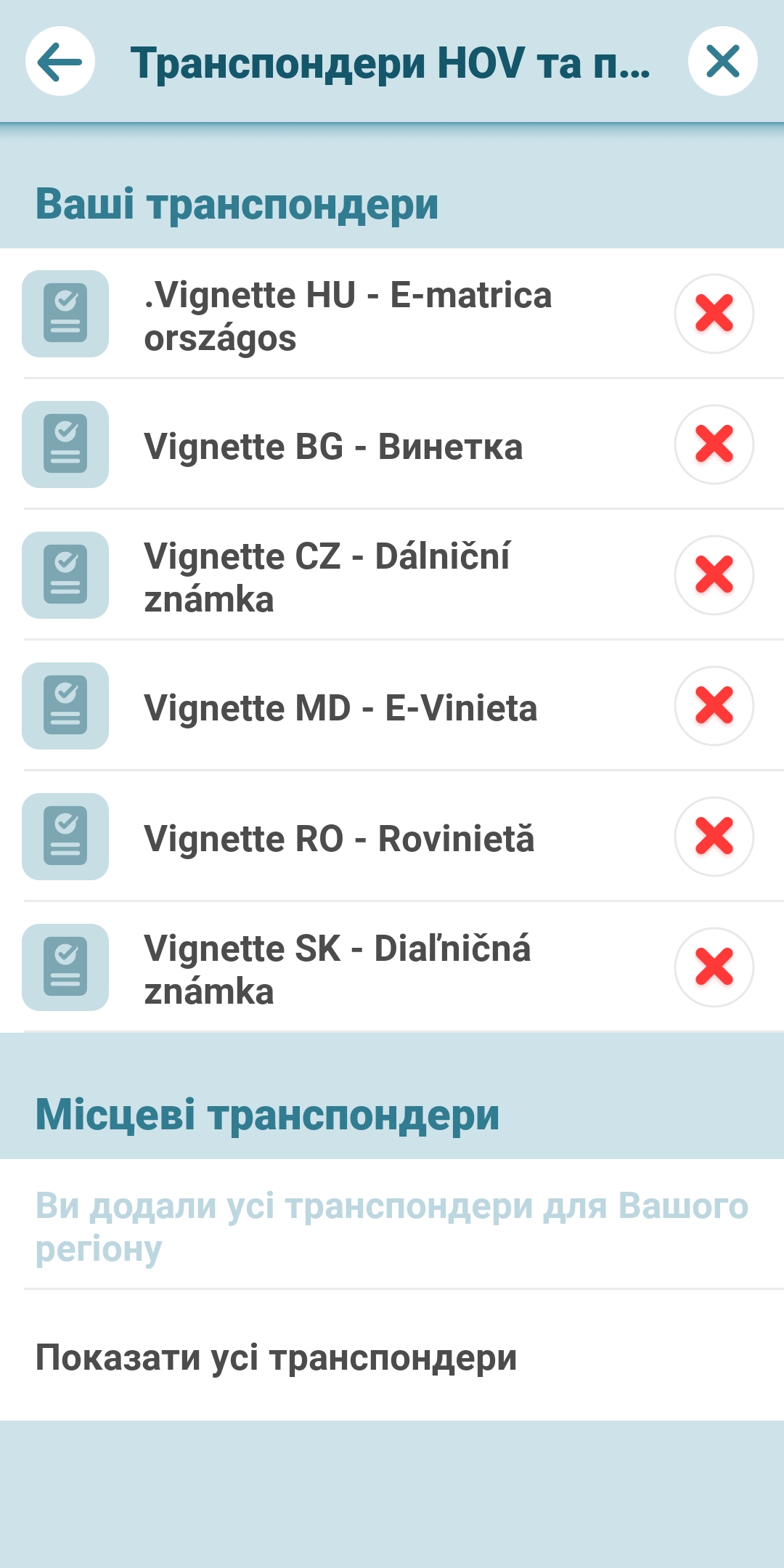
Task: Delete Vignette MD E-Vinieta
Action: pyautogui.click(x=714, y=706)
